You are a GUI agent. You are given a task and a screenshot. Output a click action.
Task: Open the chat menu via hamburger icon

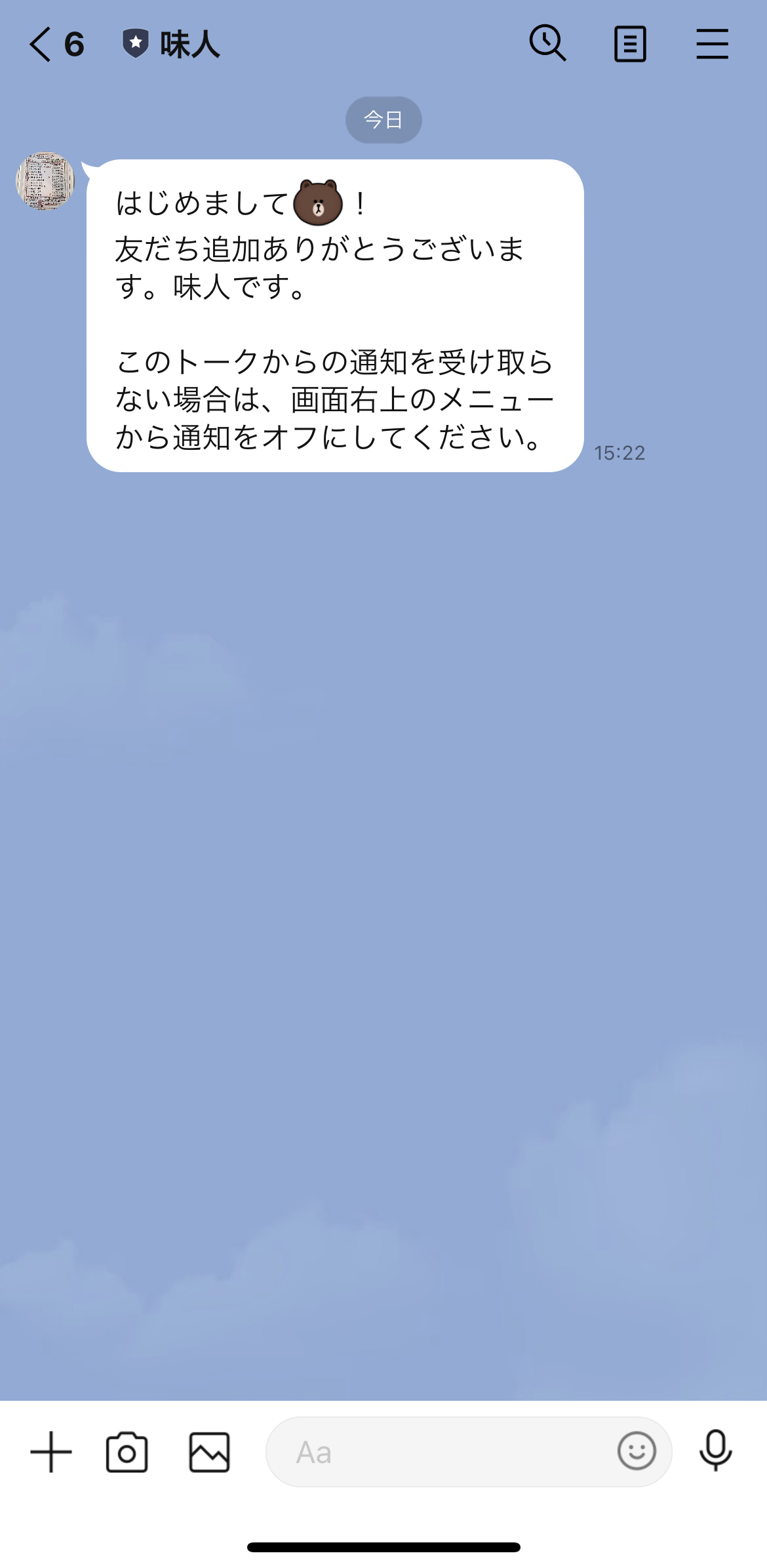713,43
